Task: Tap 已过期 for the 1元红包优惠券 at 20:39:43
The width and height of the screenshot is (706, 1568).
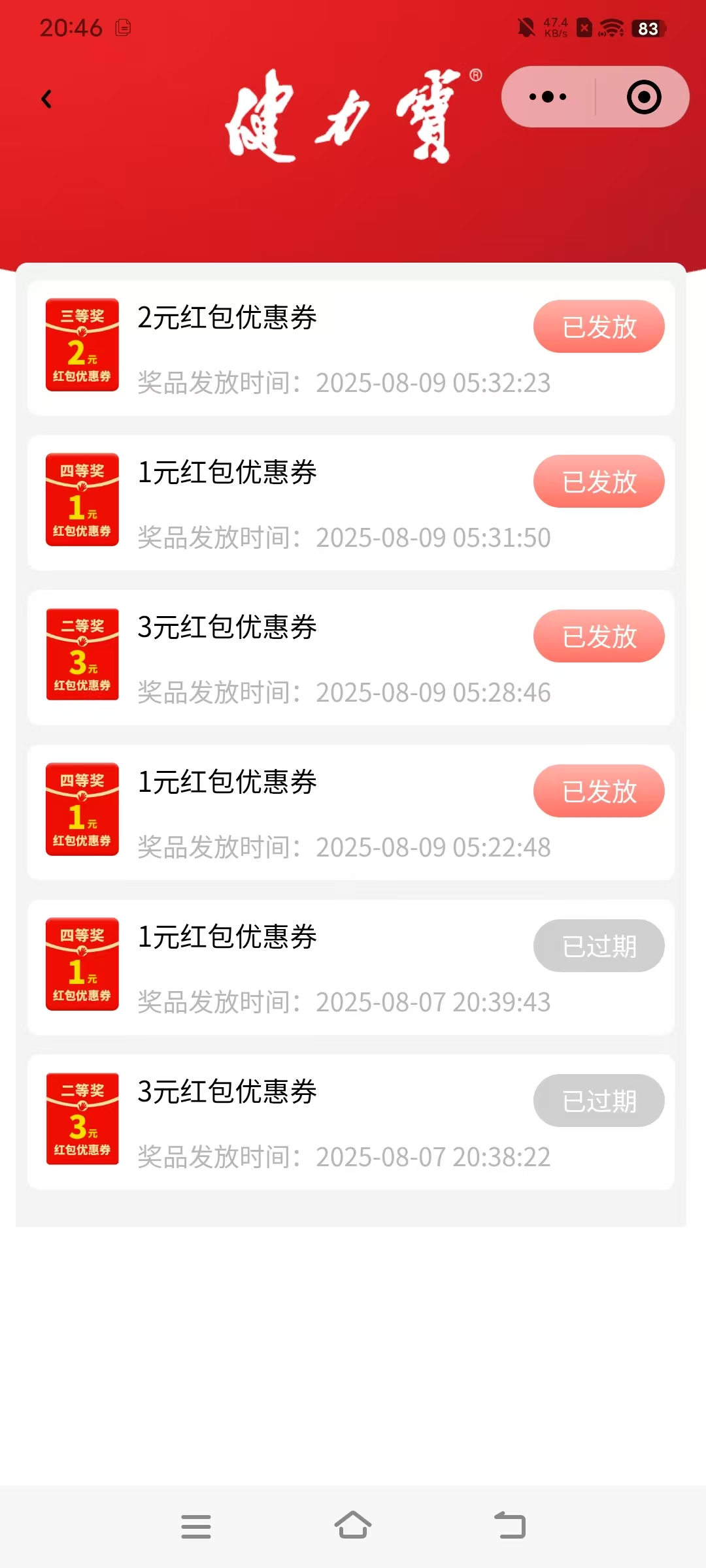Action: click(599, 946)
